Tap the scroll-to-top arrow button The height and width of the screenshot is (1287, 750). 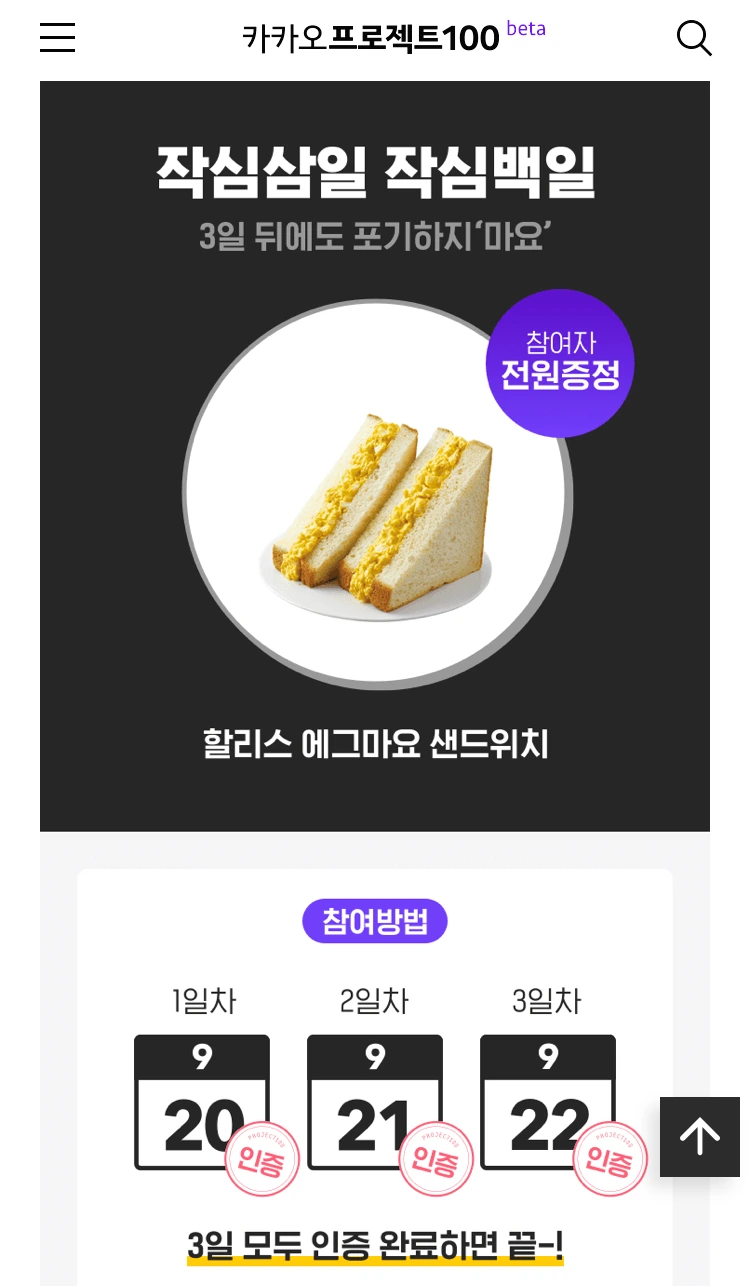(x=700, y=1136)
